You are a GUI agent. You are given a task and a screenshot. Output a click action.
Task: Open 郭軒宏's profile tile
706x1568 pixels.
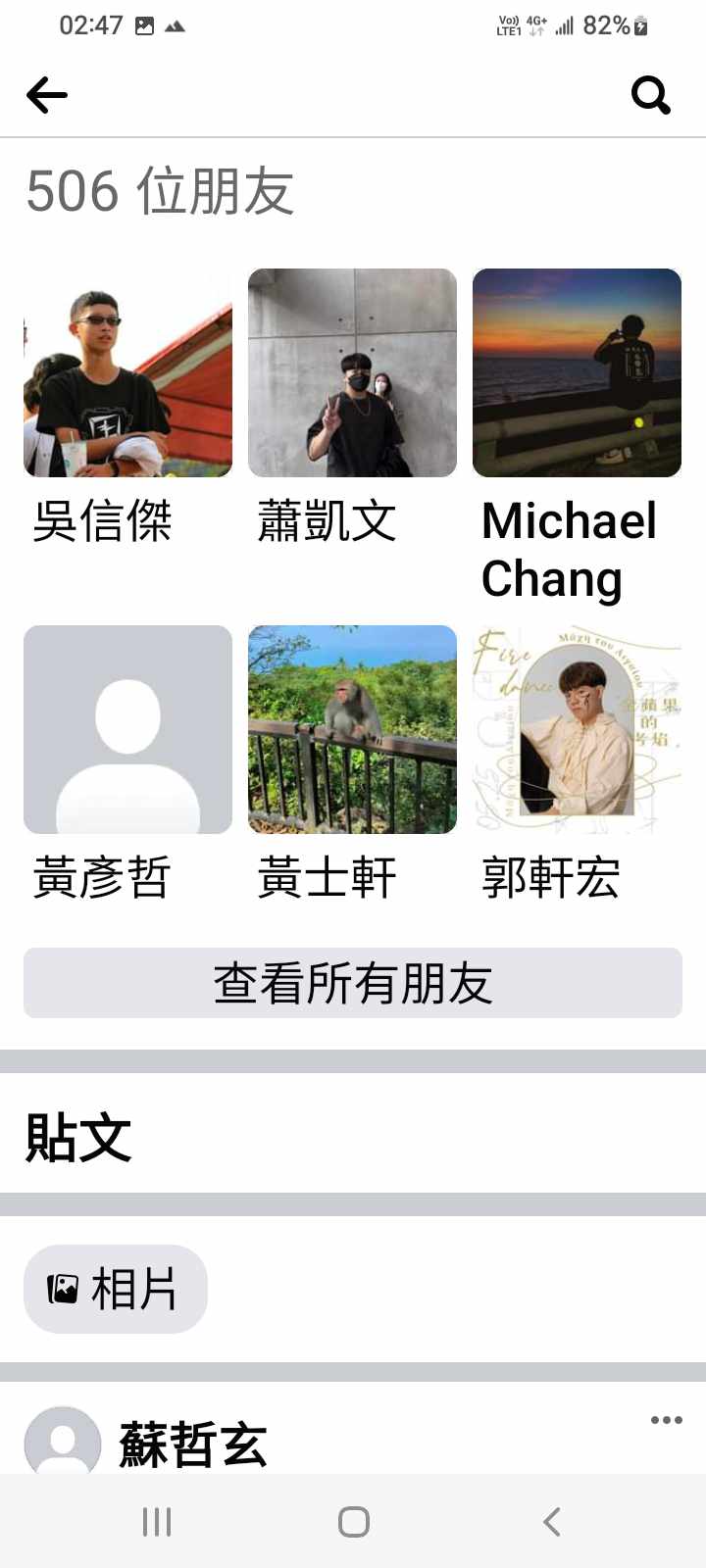577,730
